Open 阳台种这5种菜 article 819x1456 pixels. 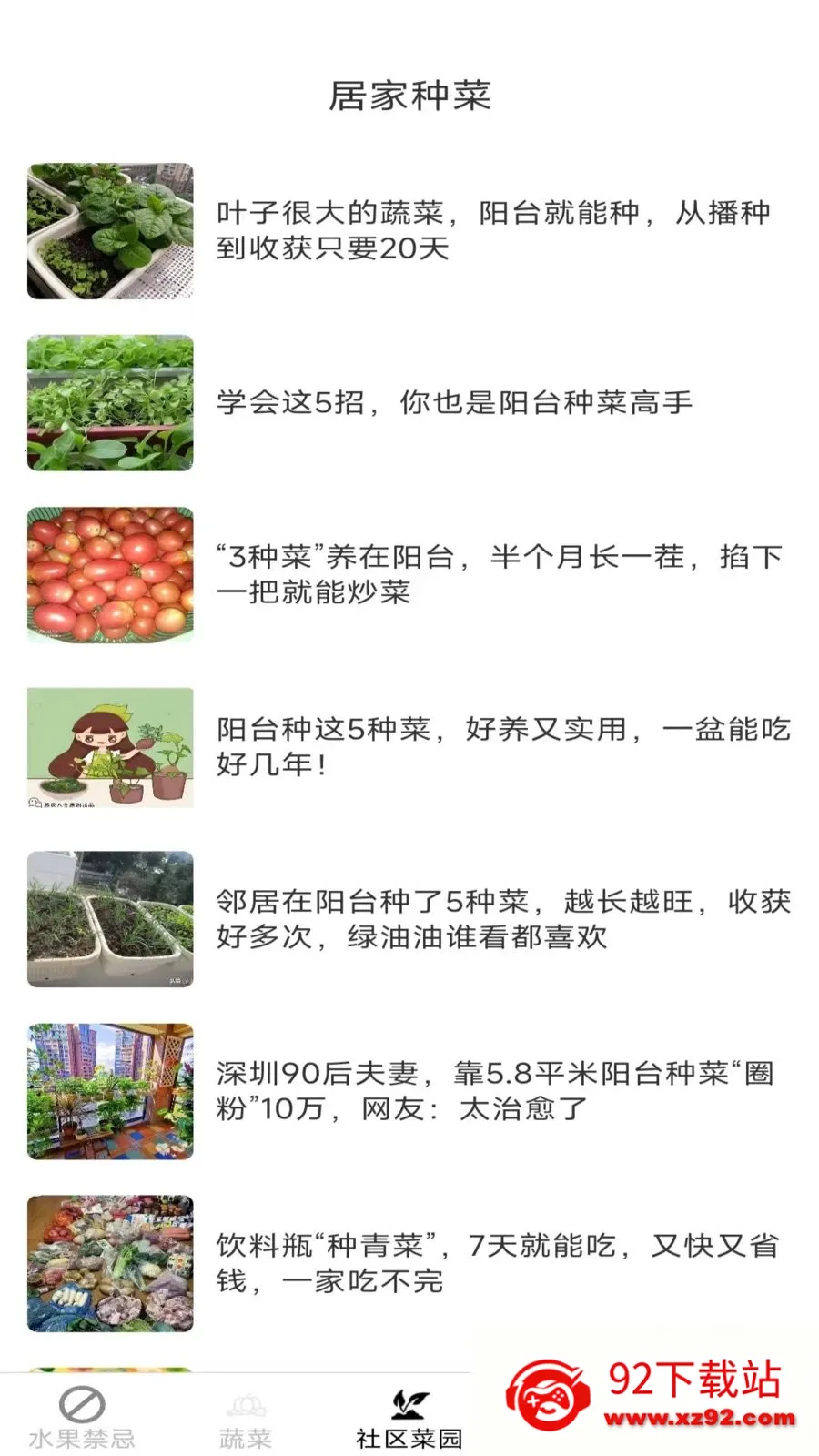pos(409,747)
